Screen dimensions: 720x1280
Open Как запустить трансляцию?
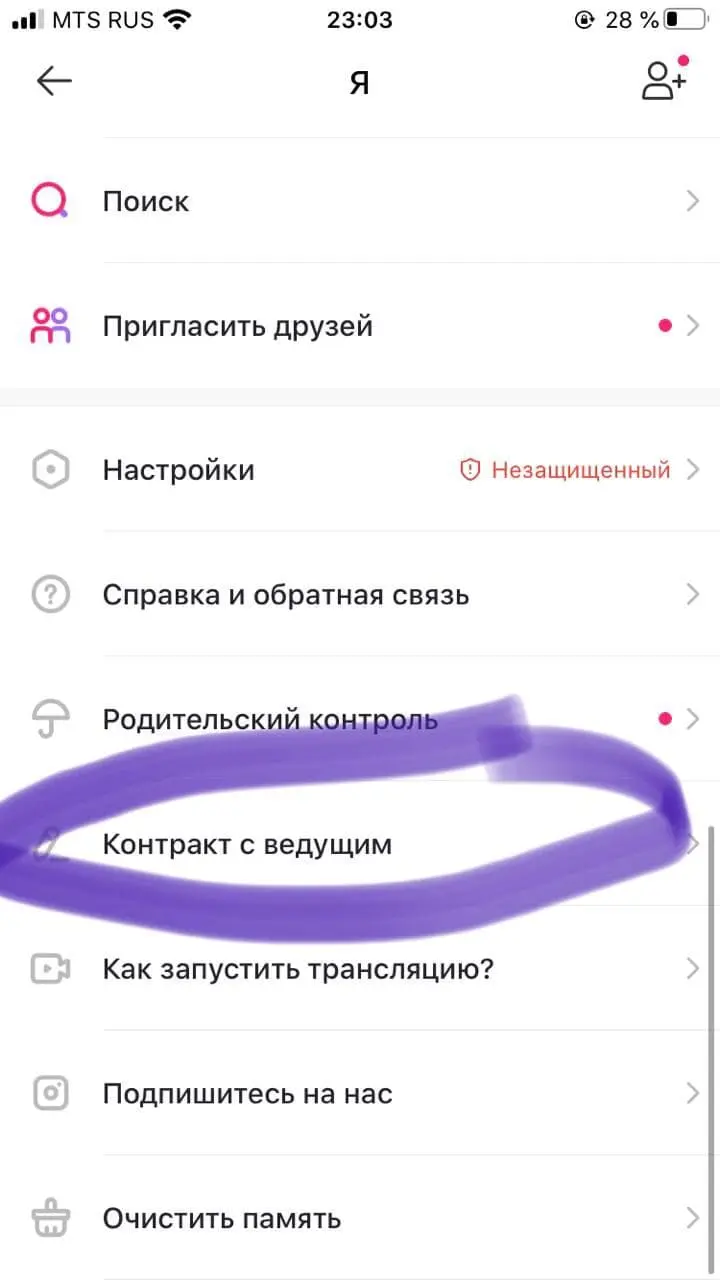(360, 969)
